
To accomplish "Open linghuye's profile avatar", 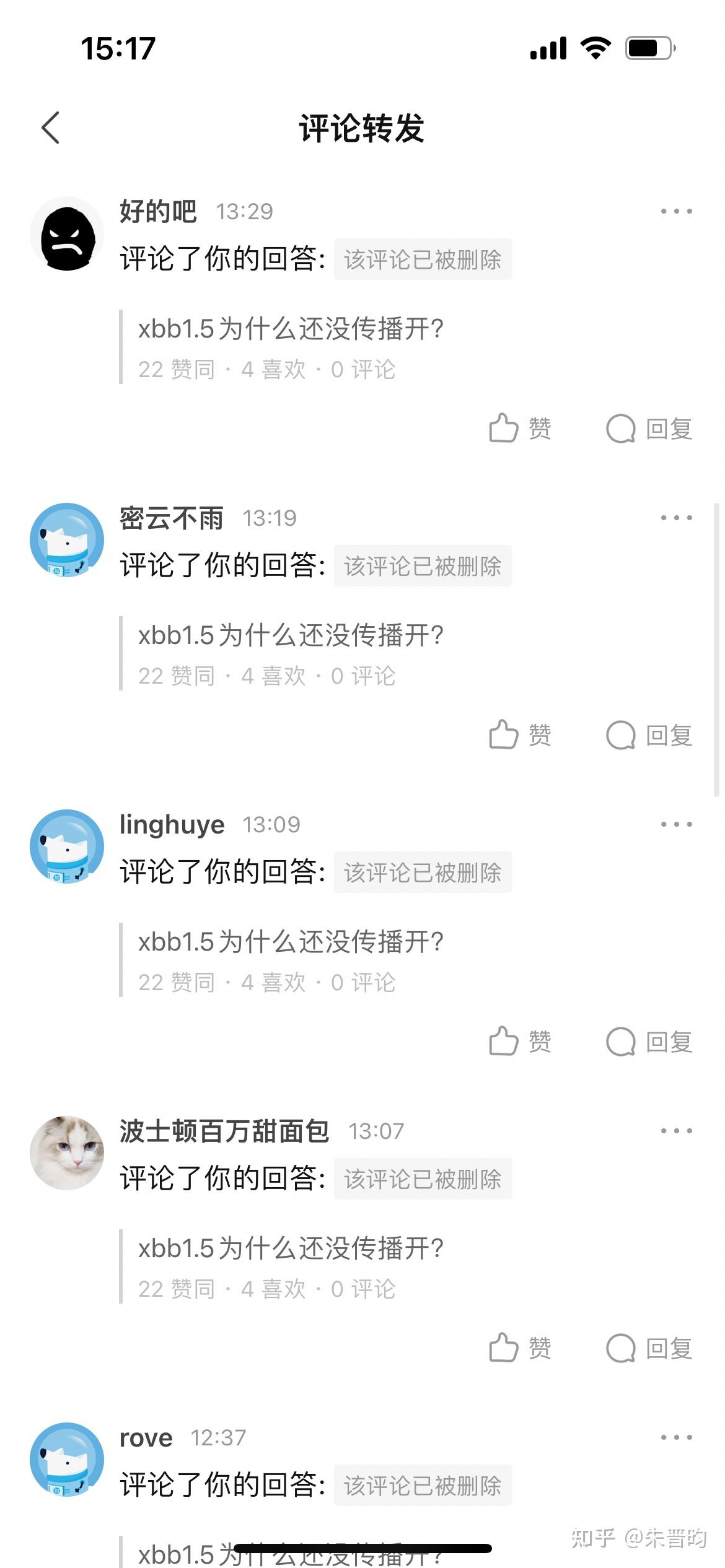I will 67,847.
